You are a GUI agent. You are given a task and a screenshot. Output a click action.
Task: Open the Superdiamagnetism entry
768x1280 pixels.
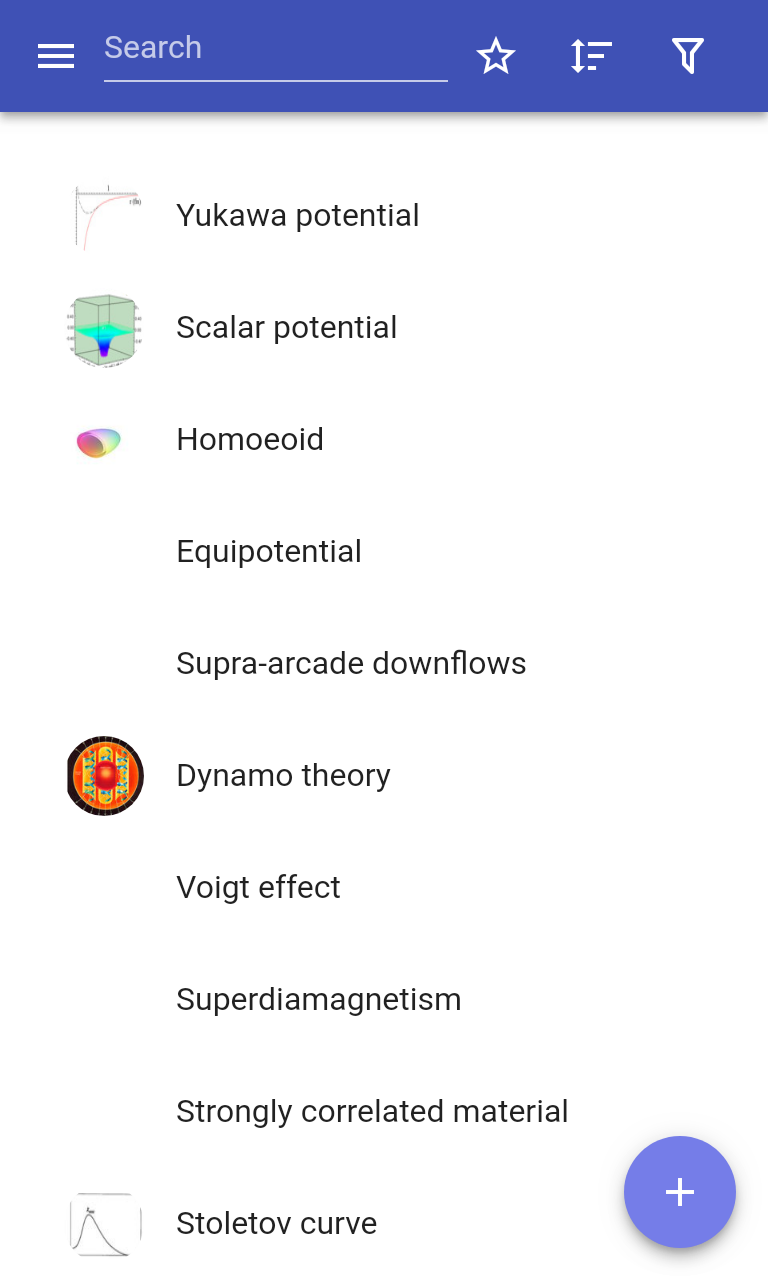(318, 1000)
